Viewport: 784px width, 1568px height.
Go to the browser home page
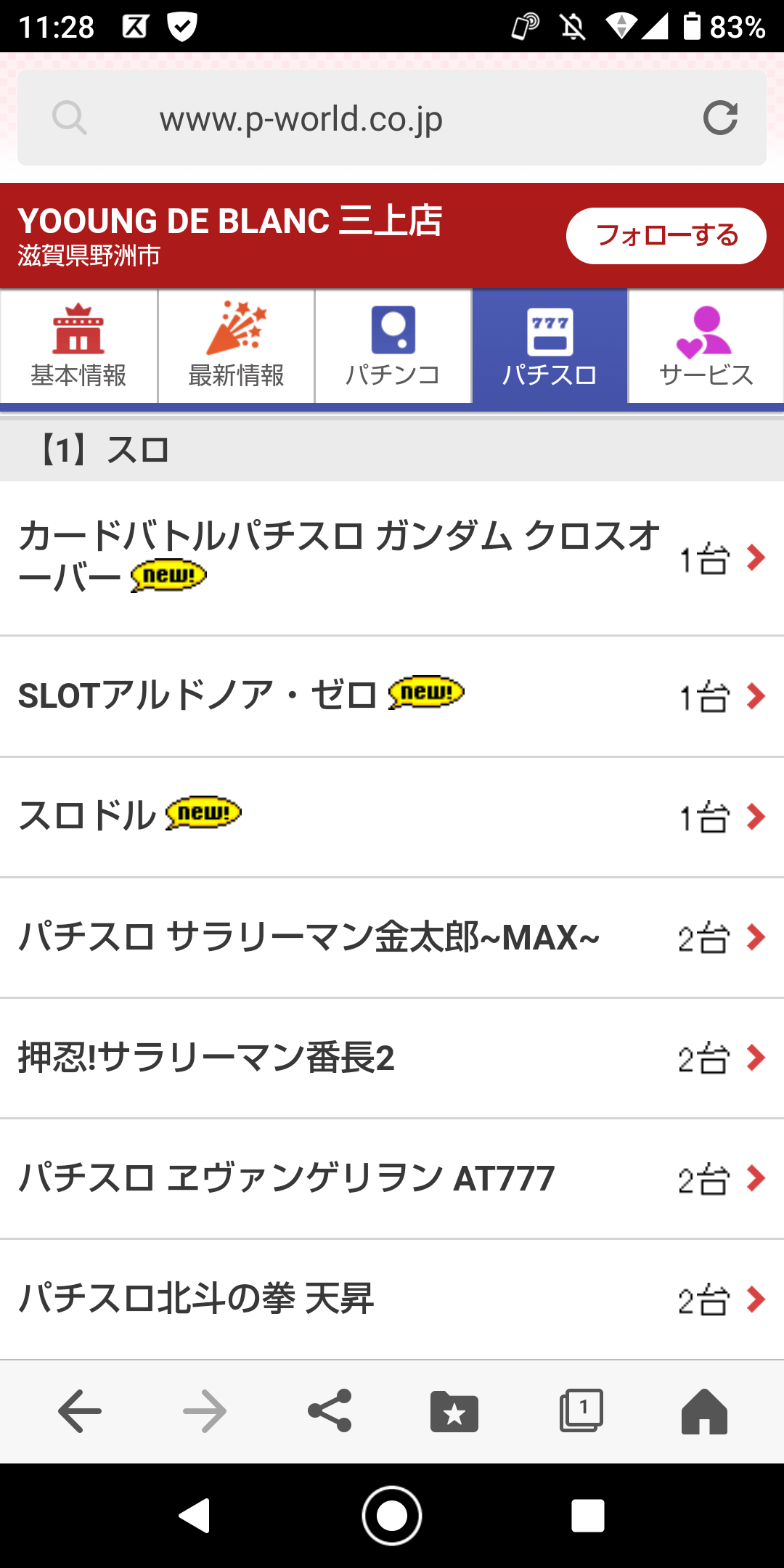coord(704,1411)
